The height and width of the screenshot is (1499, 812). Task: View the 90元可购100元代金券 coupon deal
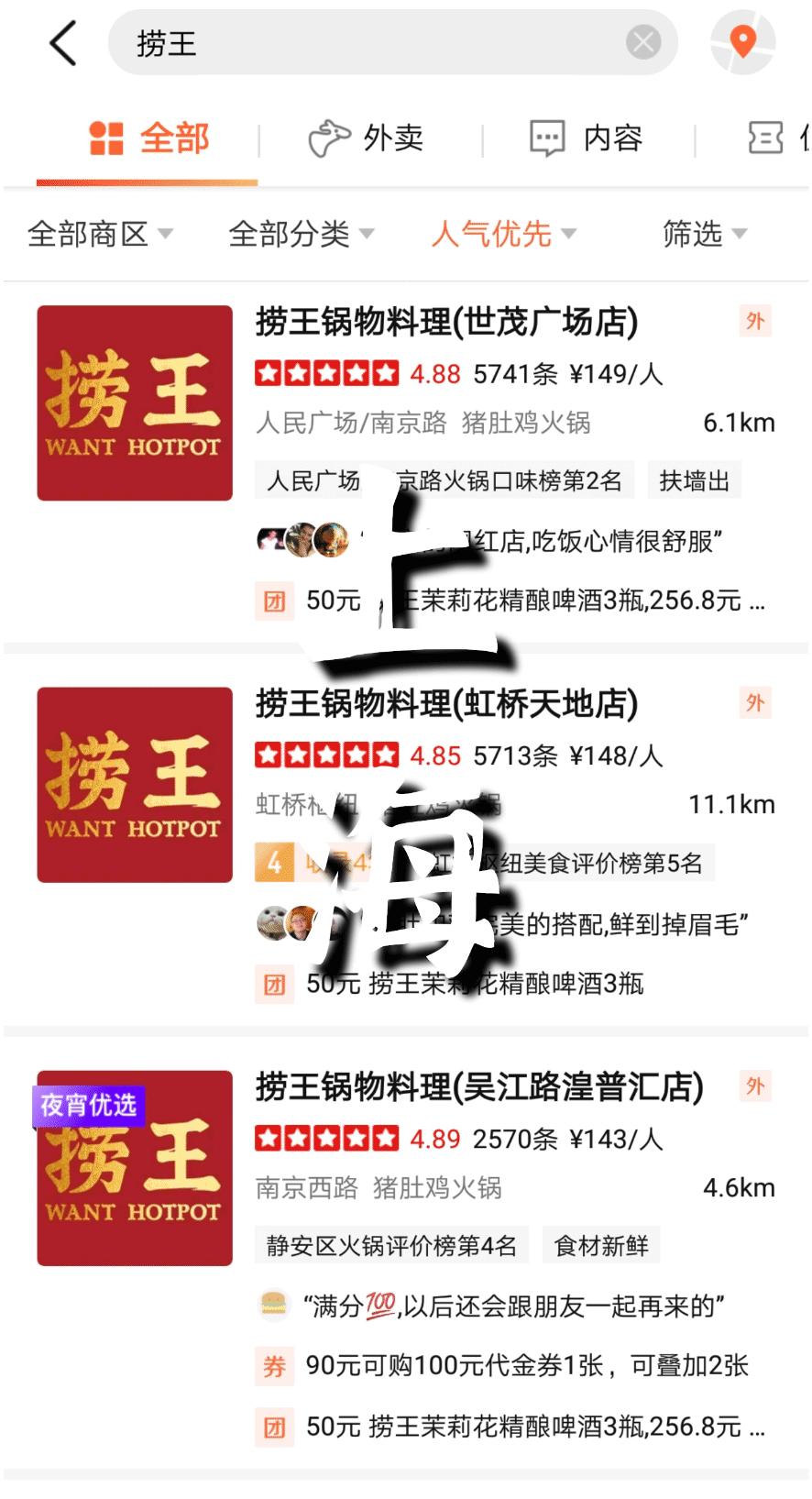click(526, 1366)
